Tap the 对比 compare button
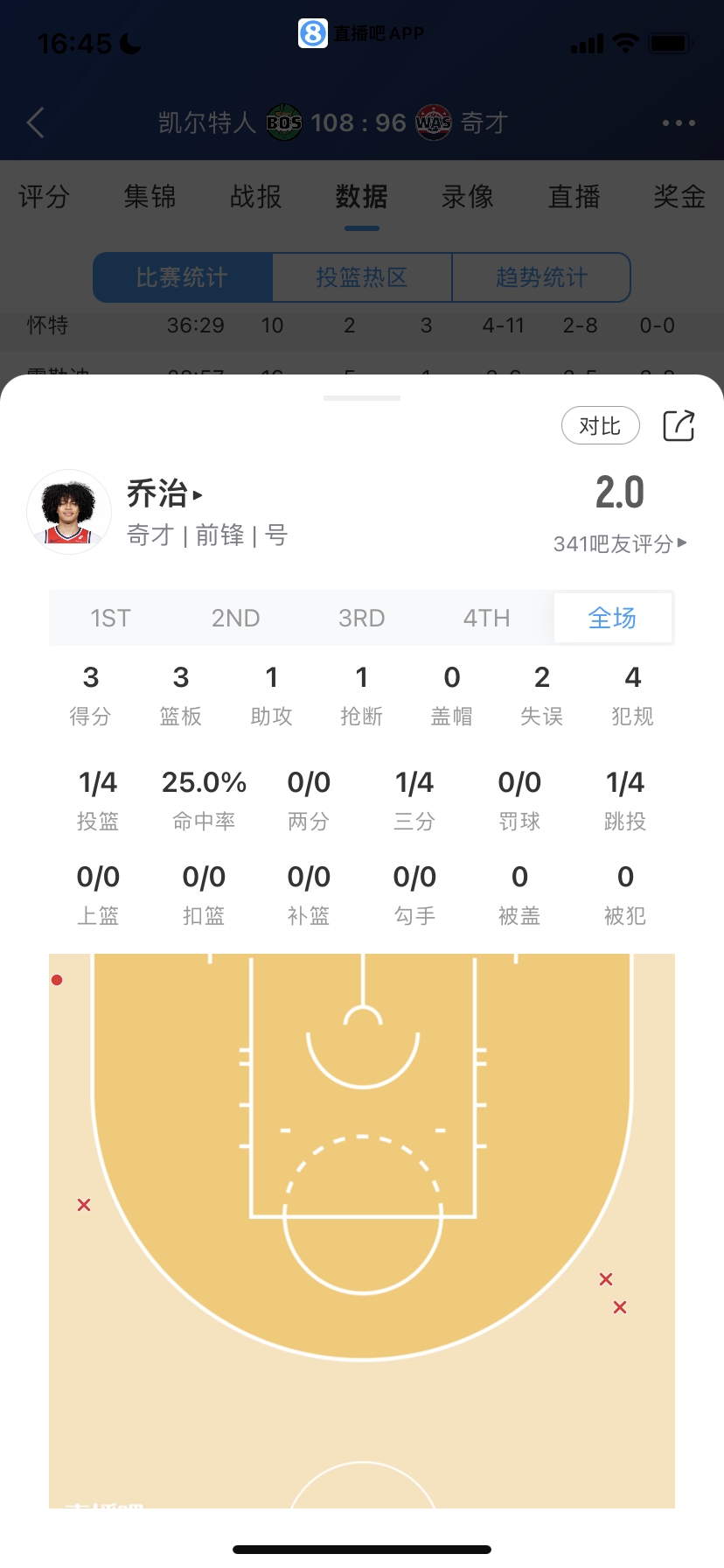 pos(600,426)
